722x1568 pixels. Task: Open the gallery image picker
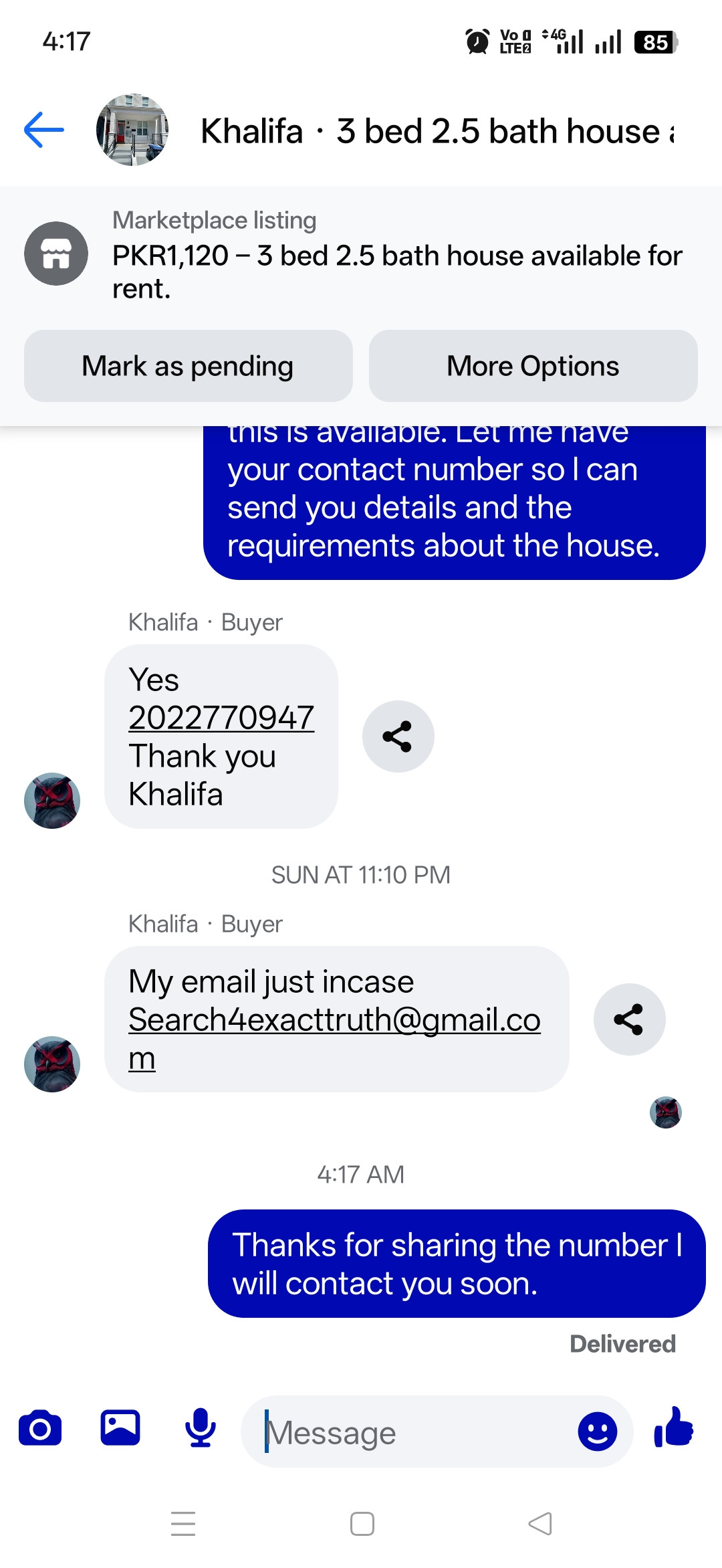120,1428
